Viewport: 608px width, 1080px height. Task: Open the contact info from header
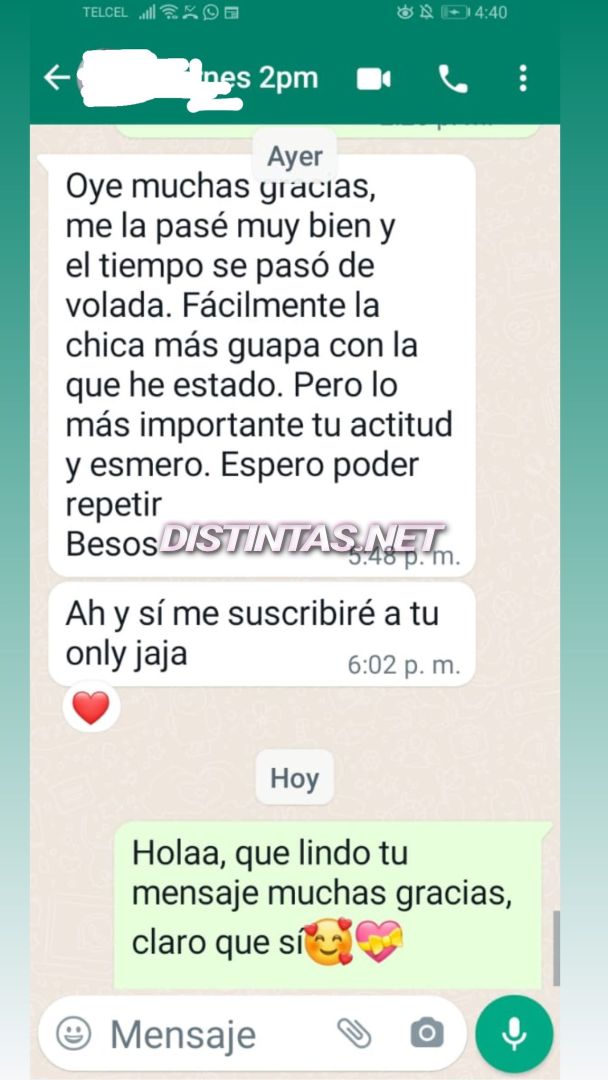[x=200, y=79]
